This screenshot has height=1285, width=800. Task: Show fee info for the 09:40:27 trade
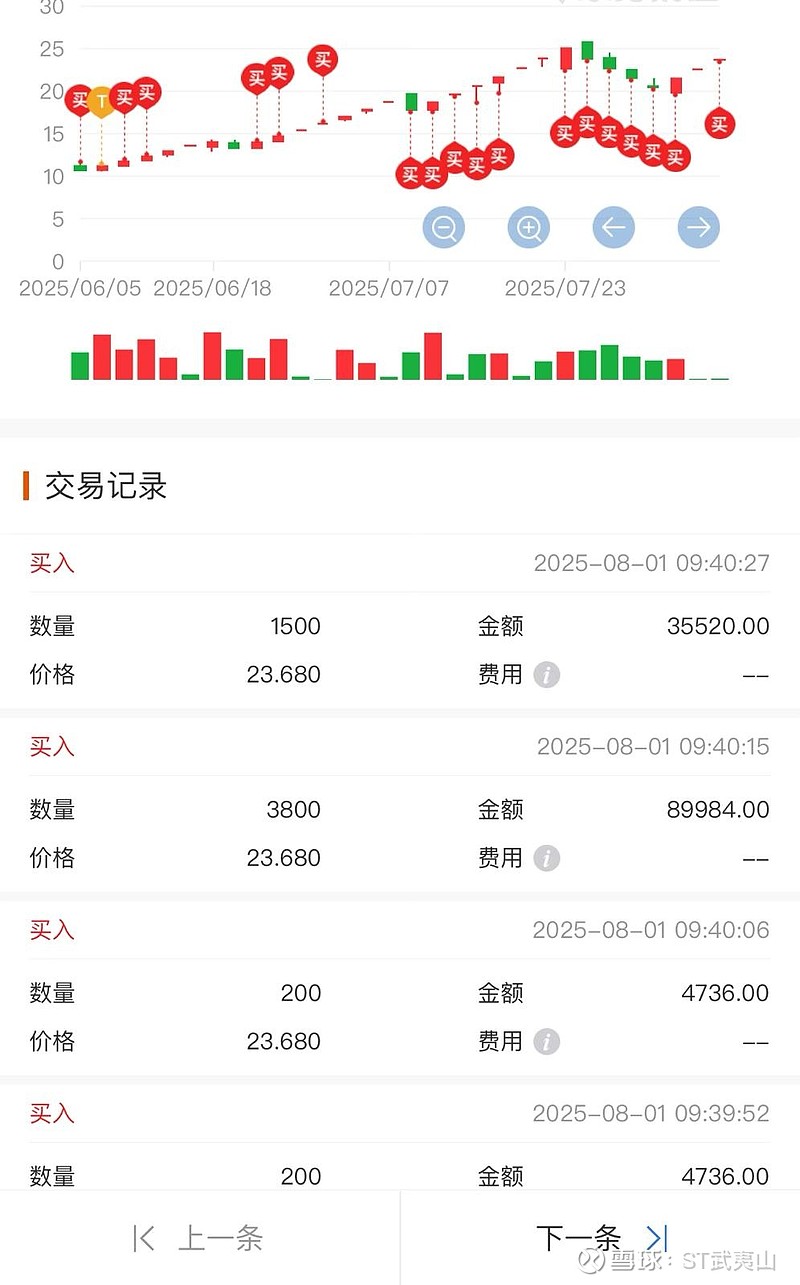(x=546, y=675)
